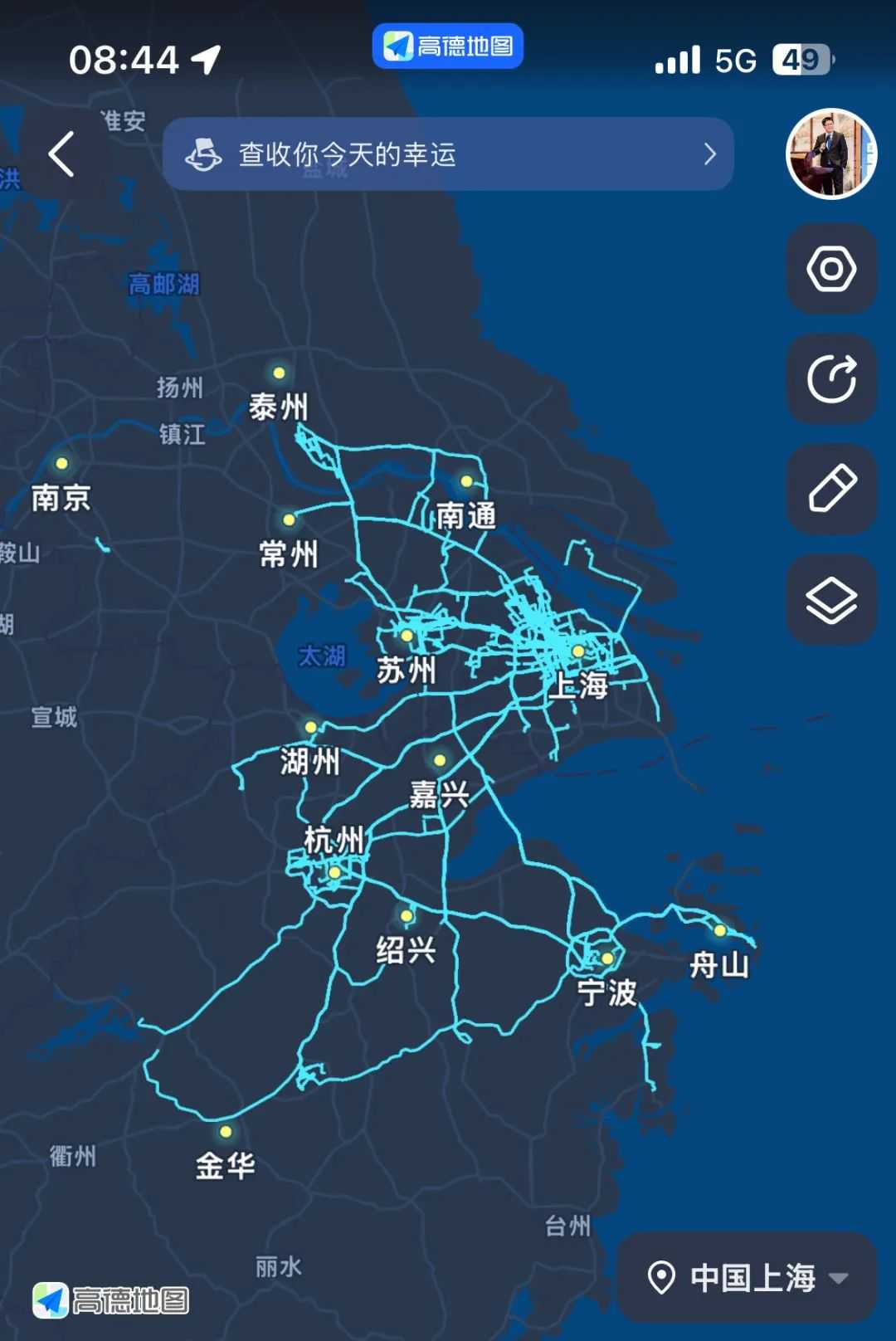
Task: Open the profile avatar
Action: (831, 154)
